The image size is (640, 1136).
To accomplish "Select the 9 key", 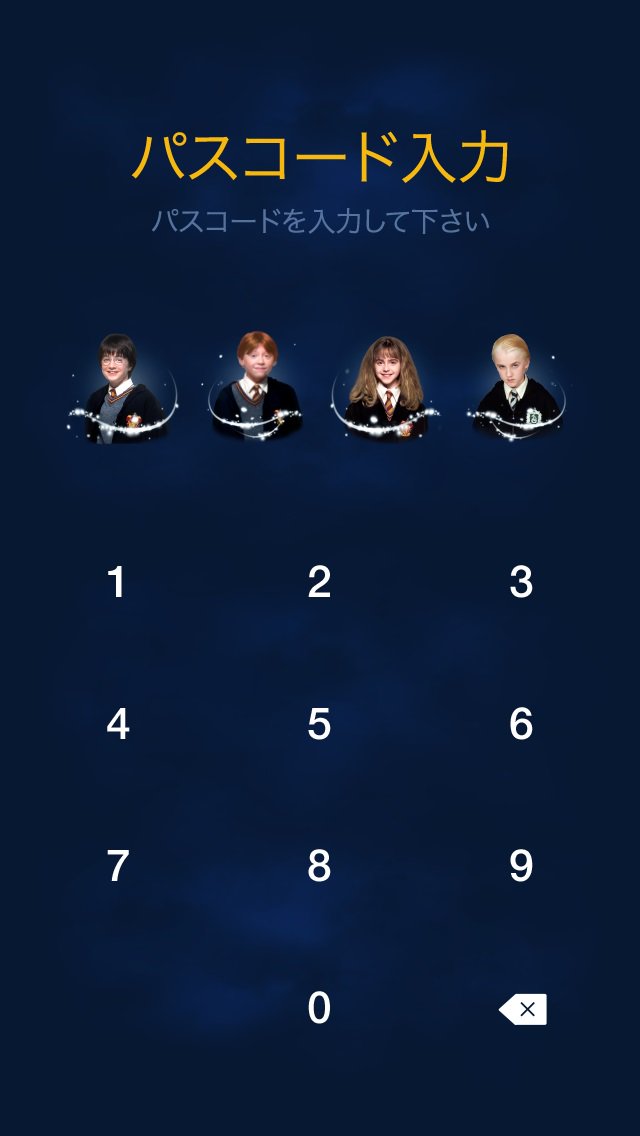I will pos(521,866).
